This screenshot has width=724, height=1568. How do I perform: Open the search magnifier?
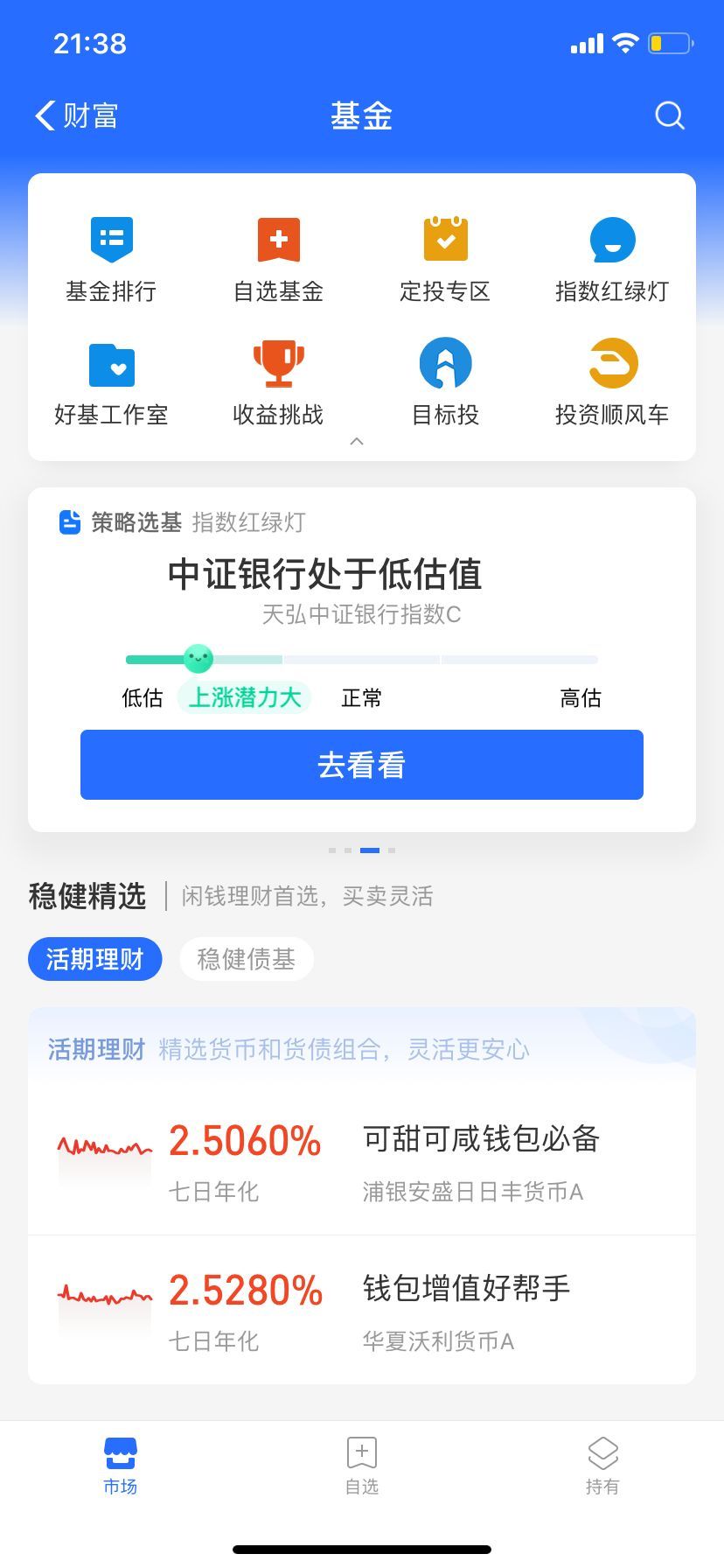point(669,115)
